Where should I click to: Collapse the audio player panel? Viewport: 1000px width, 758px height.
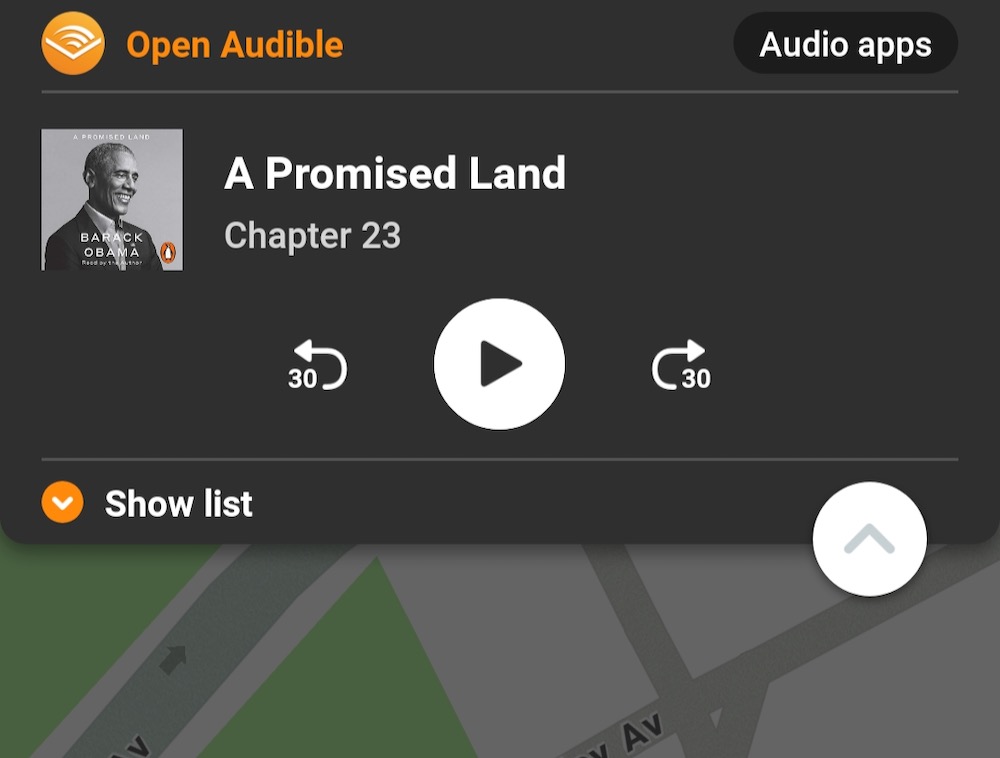click(x=869, y=539)
